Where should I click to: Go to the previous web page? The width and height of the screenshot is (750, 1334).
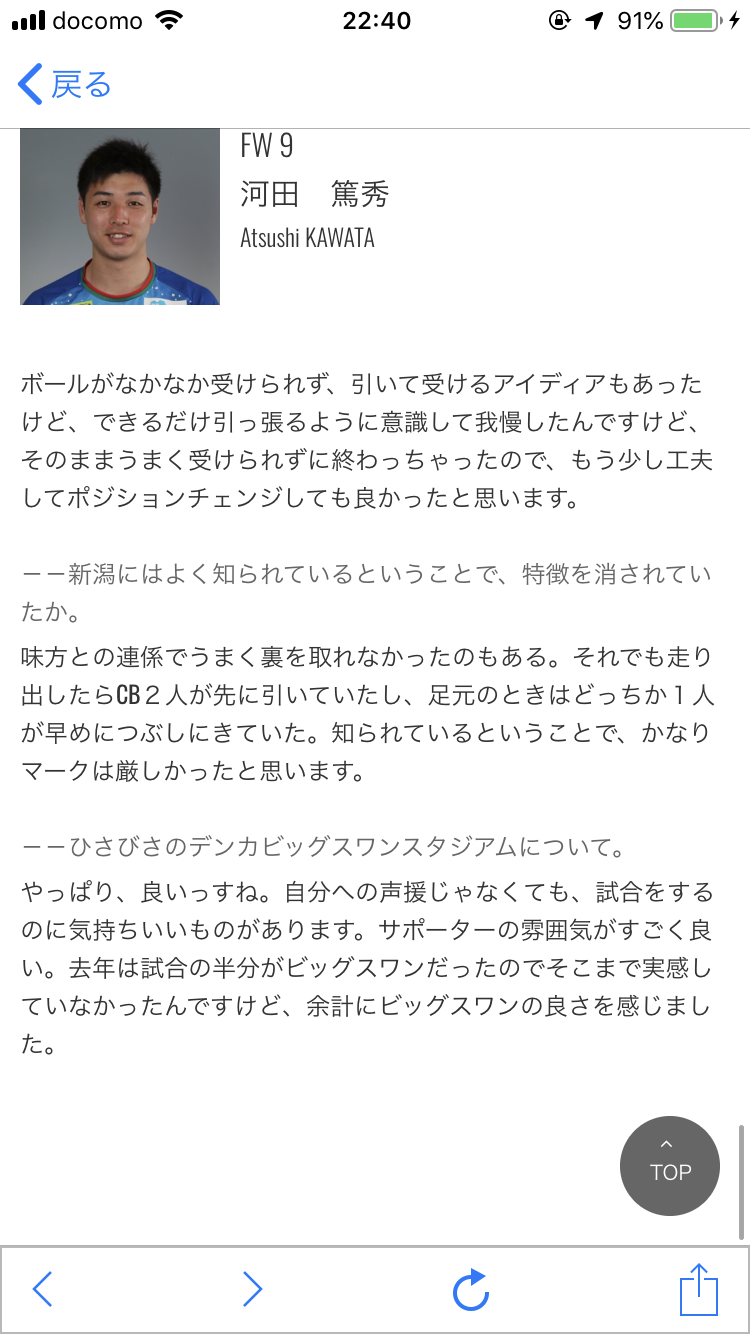click(43, 1289)
